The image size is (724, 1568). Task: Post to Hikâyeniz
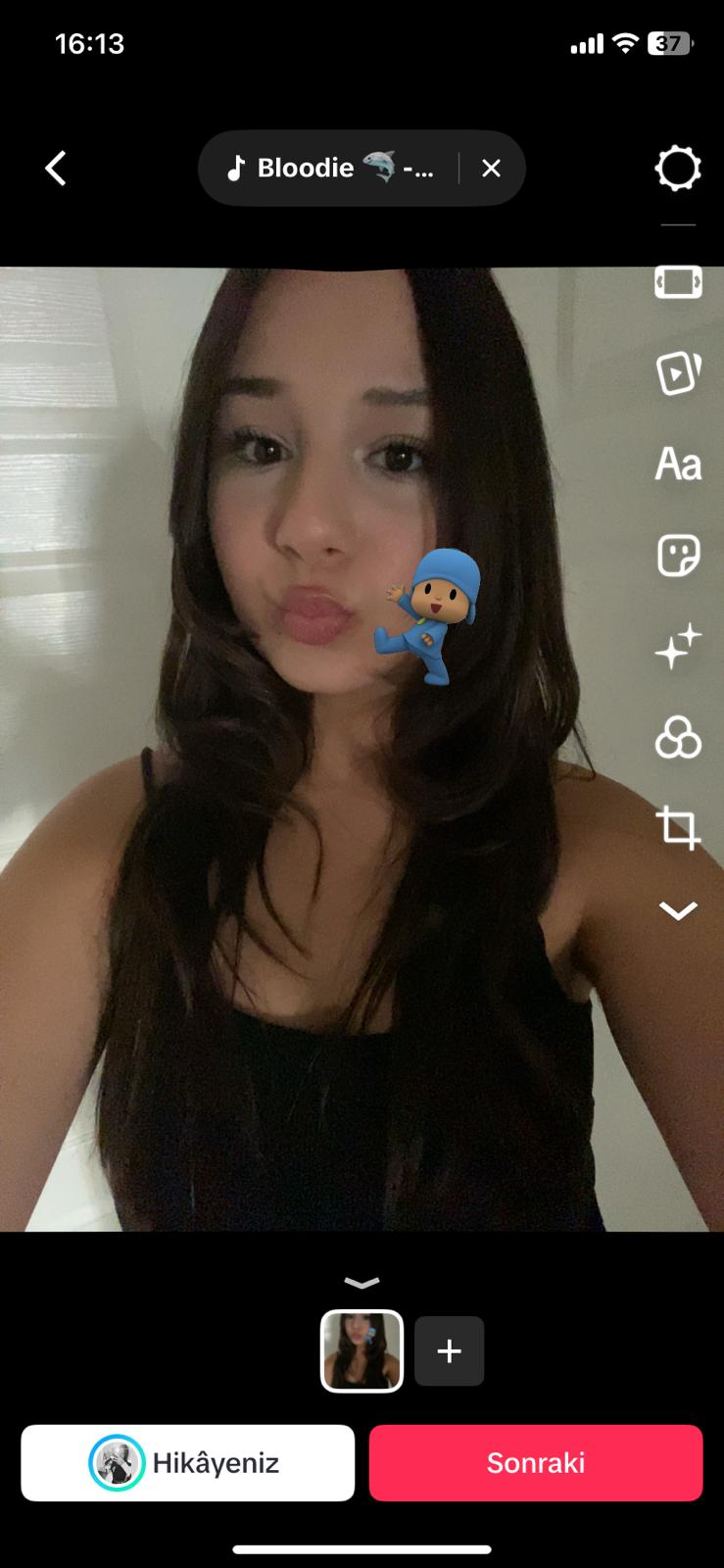[x=188, y=1463]
